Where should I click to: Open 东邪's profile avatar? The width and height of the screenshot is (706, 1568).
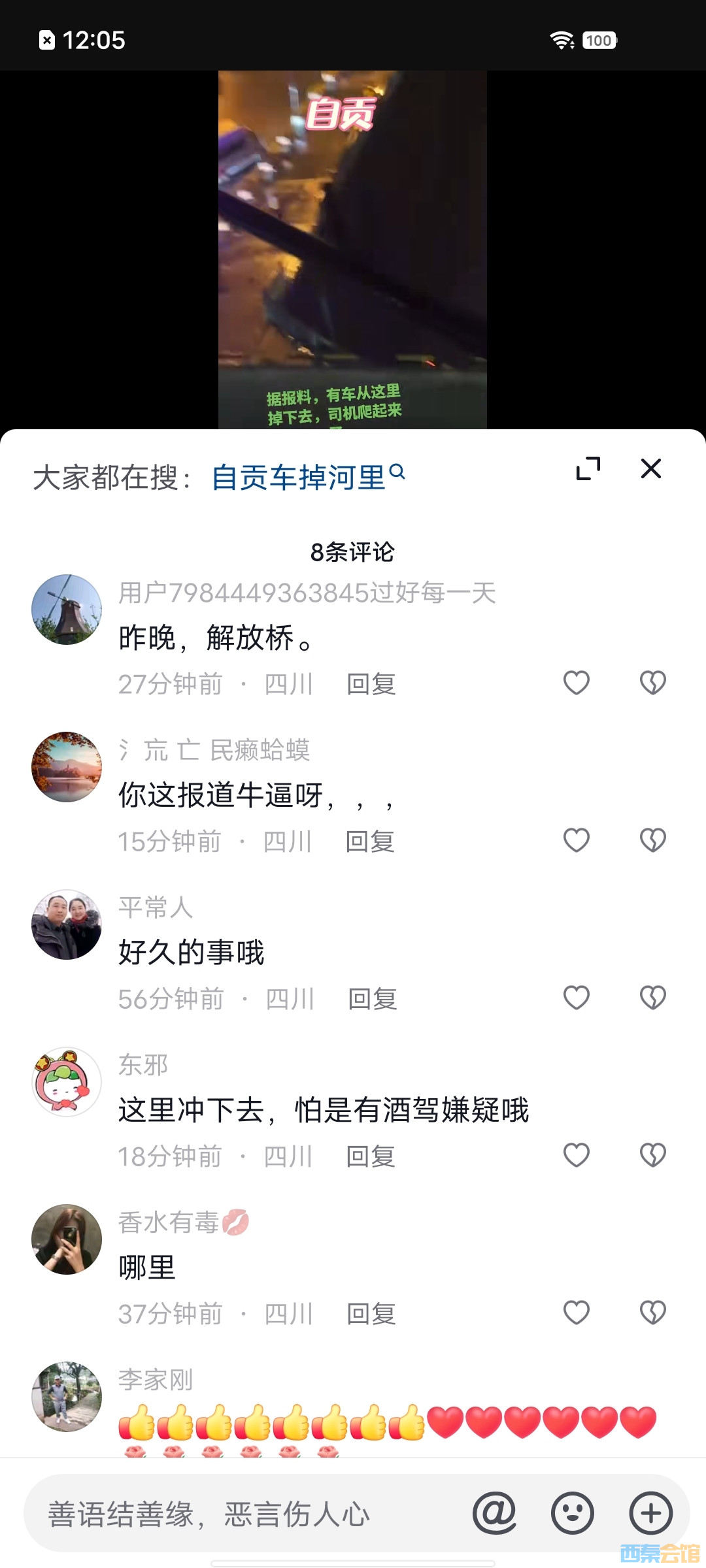67,1082
